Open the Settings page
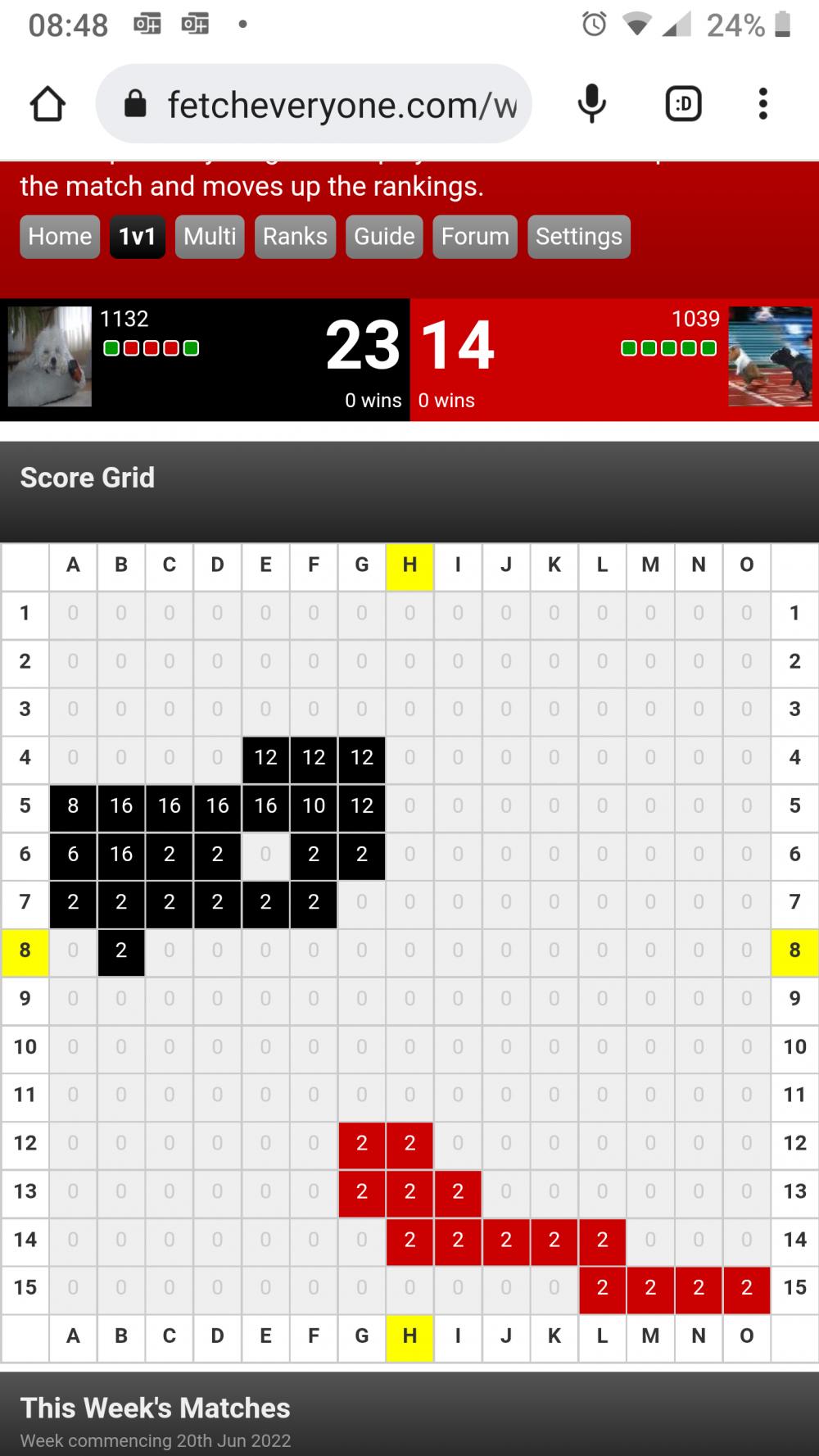Image resolution: width=819 pixels, height=1456 pixels. (579, 237)
